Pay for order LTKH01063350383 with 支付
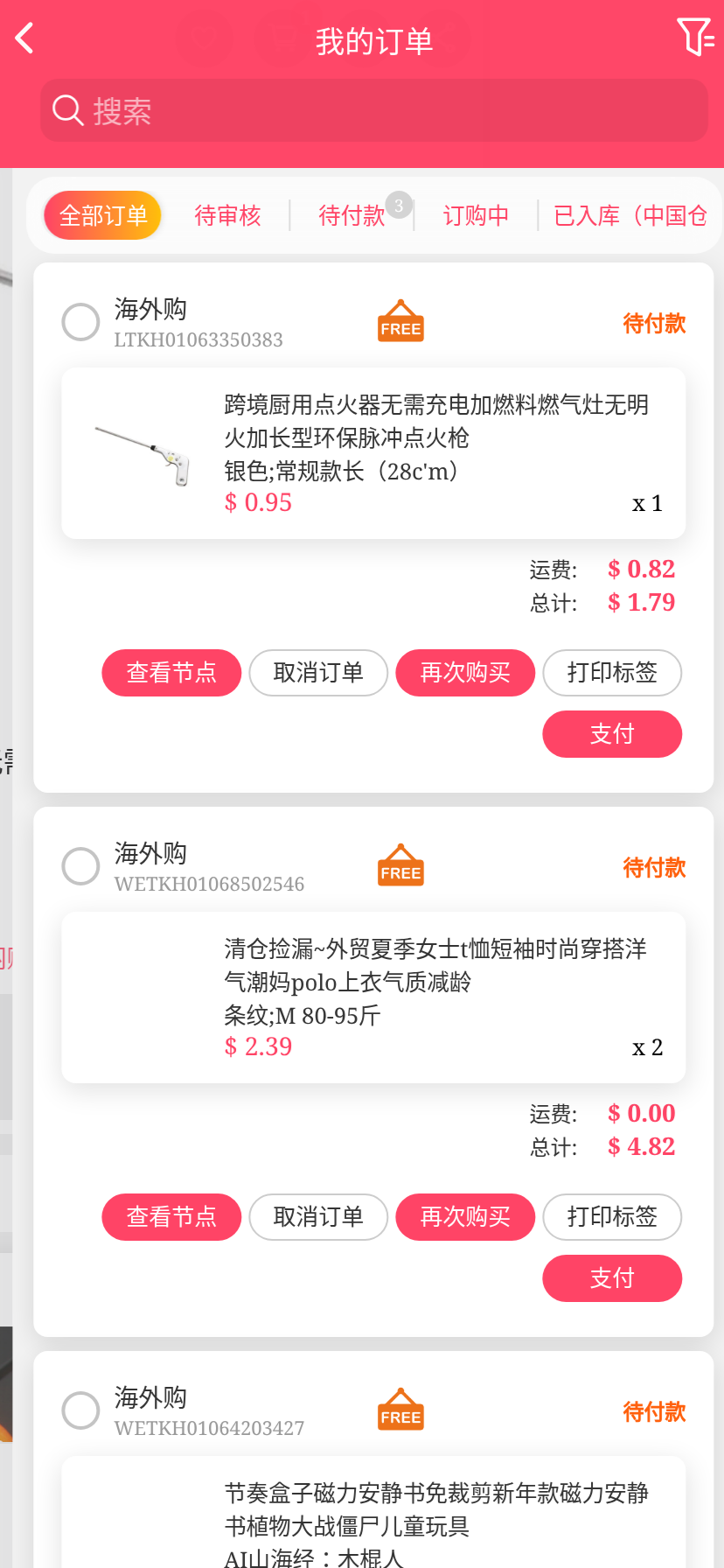 tap(612, 734)
